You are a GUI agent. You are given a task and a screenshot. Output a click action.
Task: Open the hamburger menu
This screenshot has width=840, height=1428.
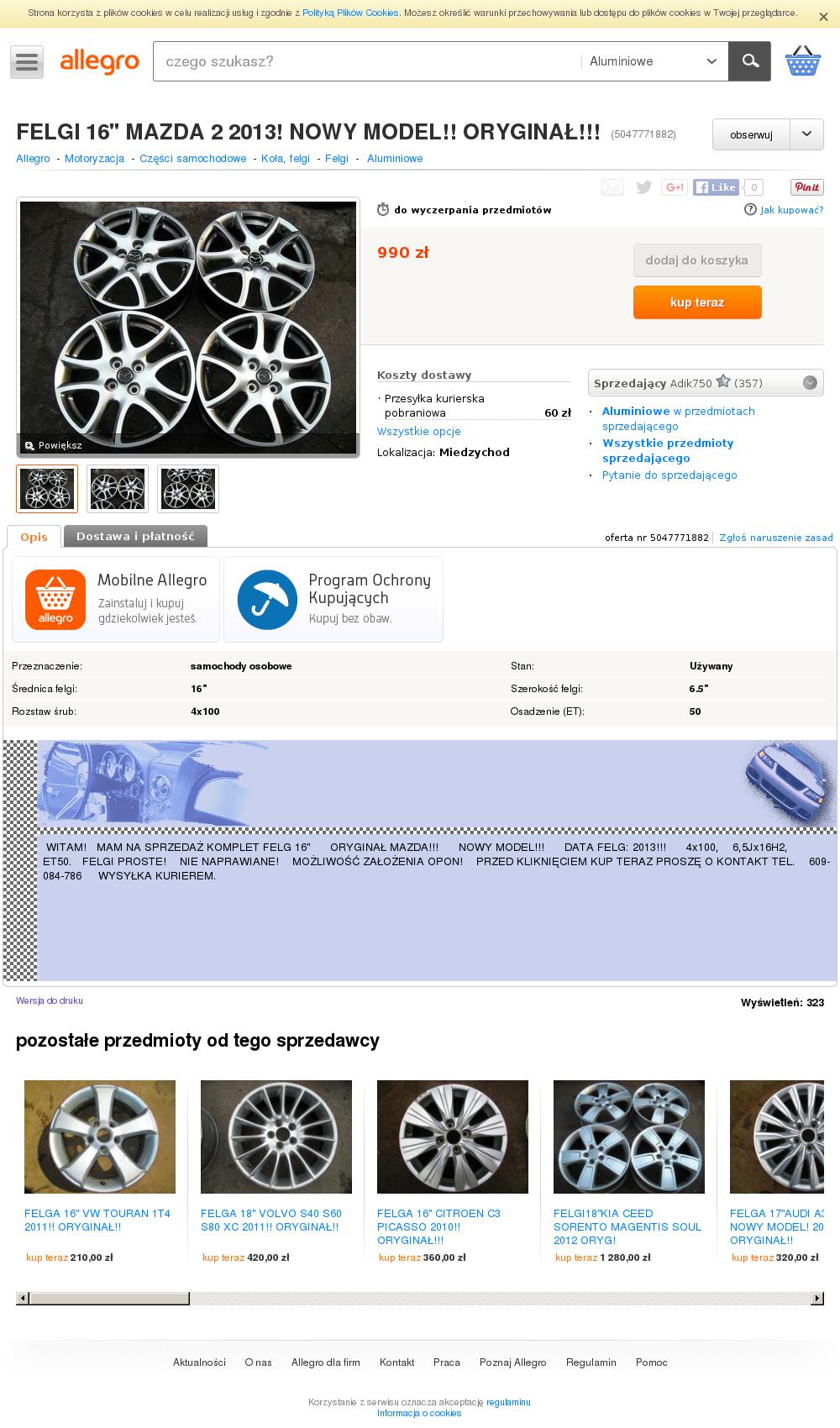pyautogui.click(x=27, y=62)
